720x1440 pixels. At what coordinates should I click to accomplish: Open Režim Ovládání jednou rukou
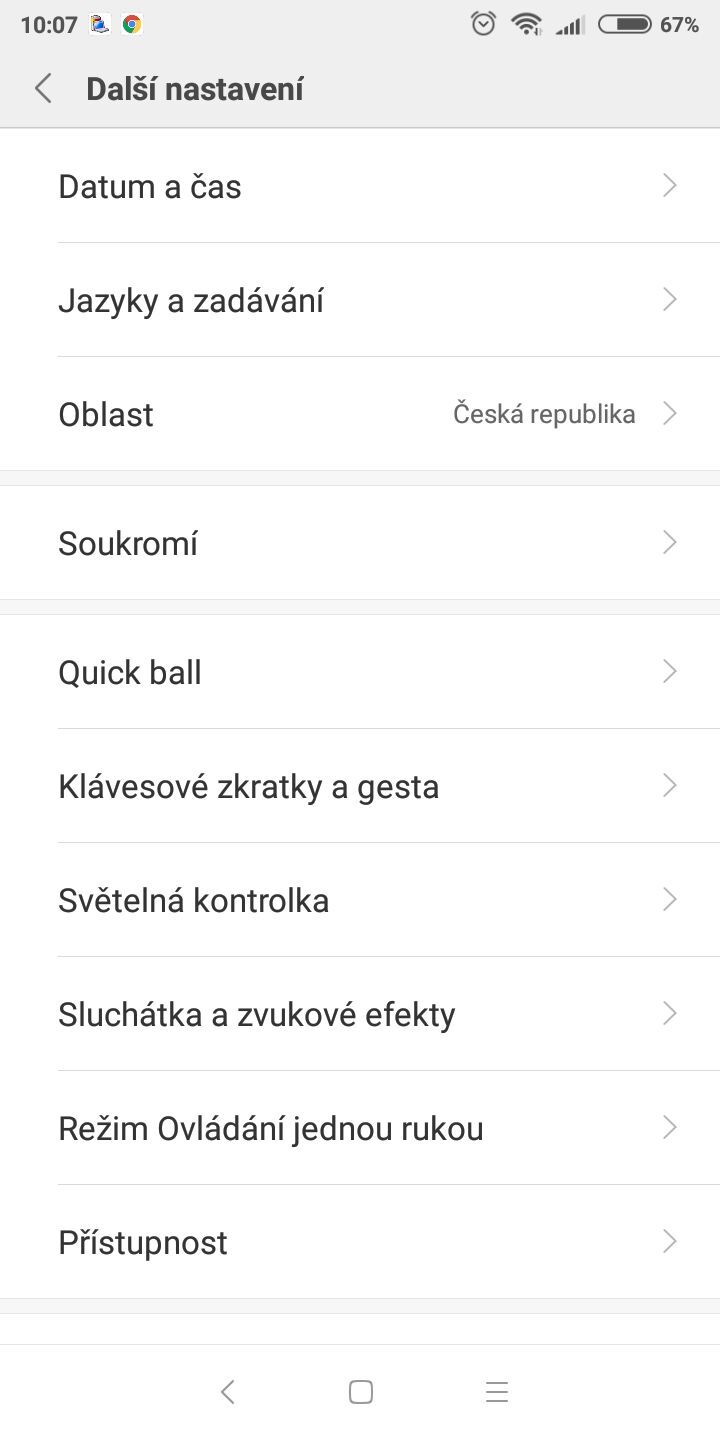[x=360, y=1128]
